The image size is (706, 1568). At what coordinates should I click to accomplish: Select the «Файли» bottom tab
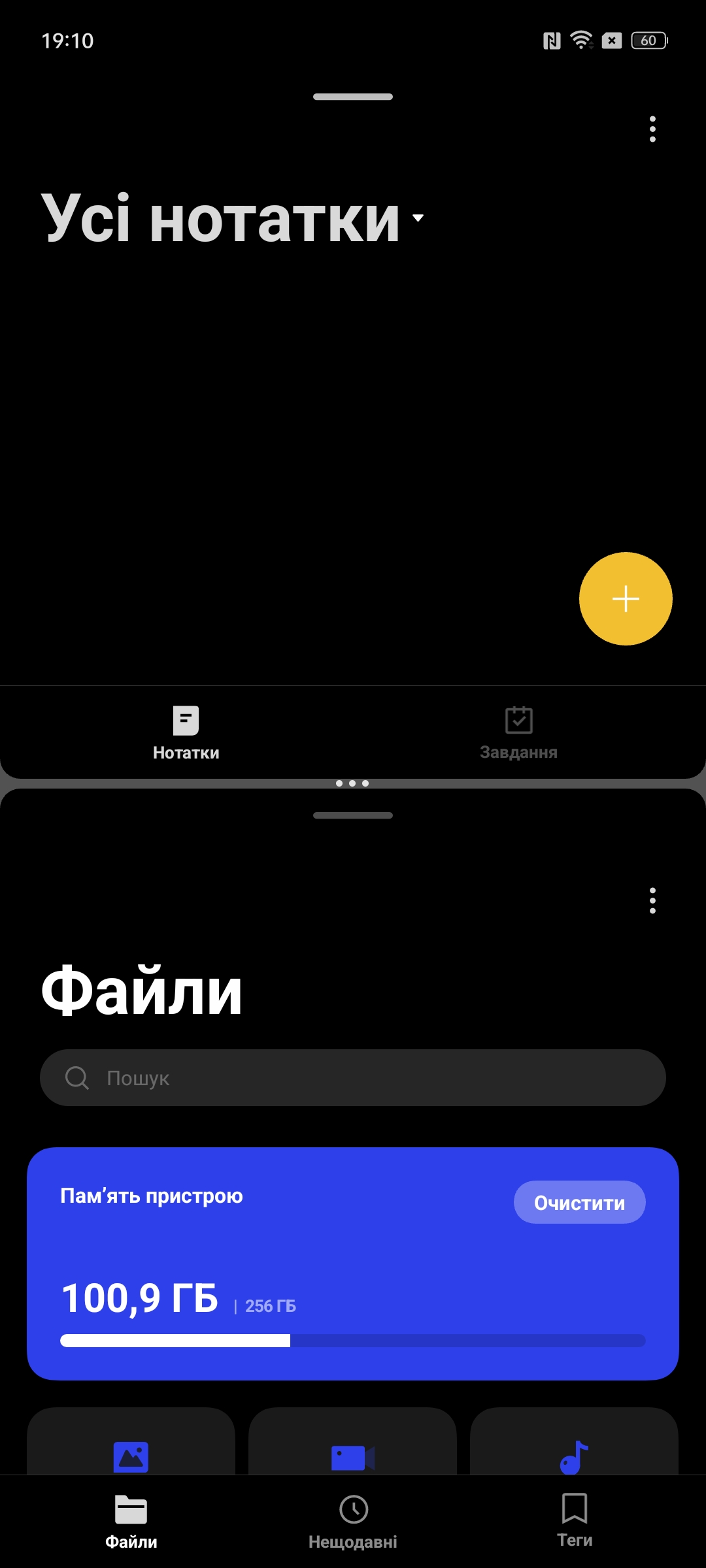131,1522
